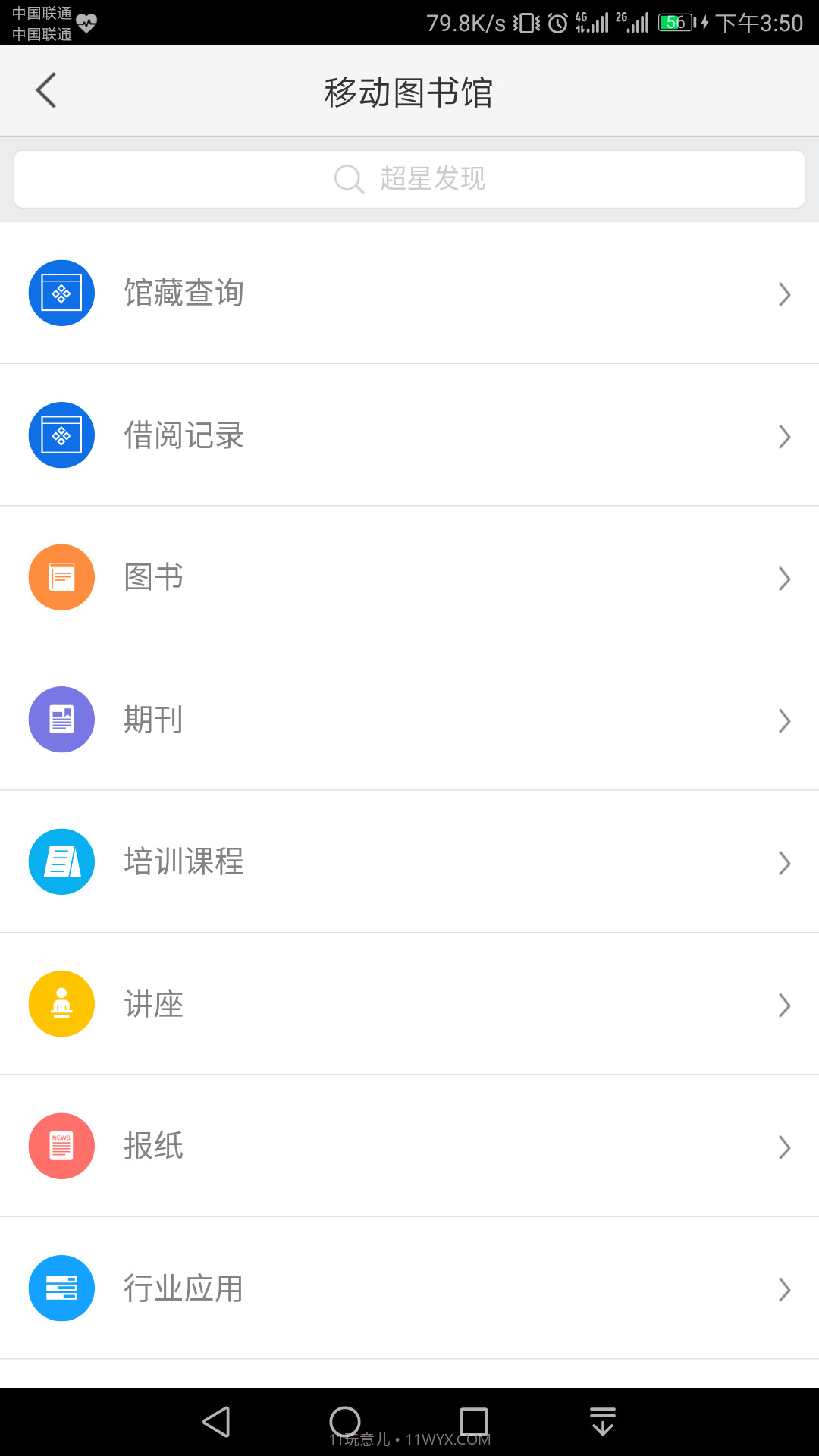Tap the 借阅记录 borrowing record icon
819x1456 pixels.
pyautogui.click(x=61, y=435)
